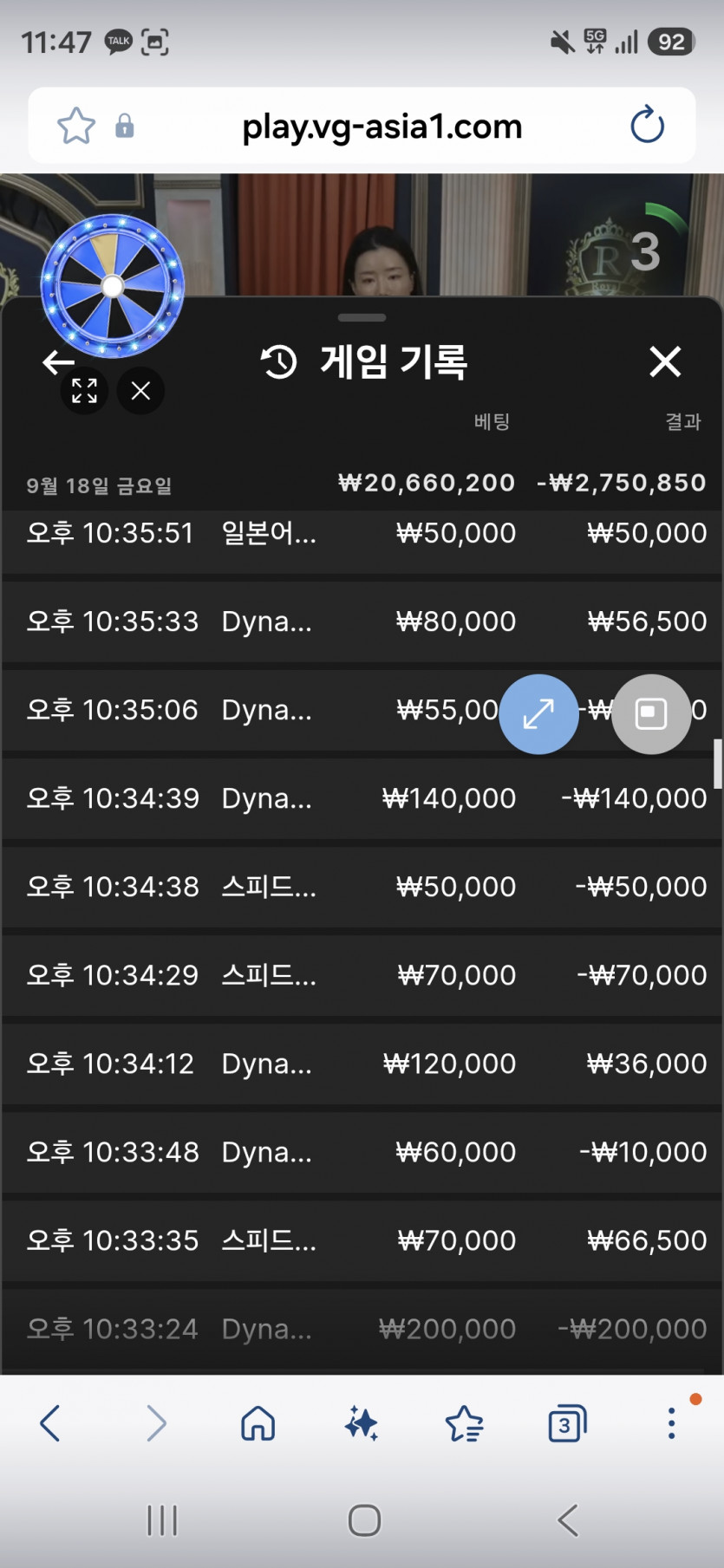This screenshot has width=724, height=1568.
Task: Expand the floating video to fullscreen
Action: pyautogui.click(x=84, y=390)
